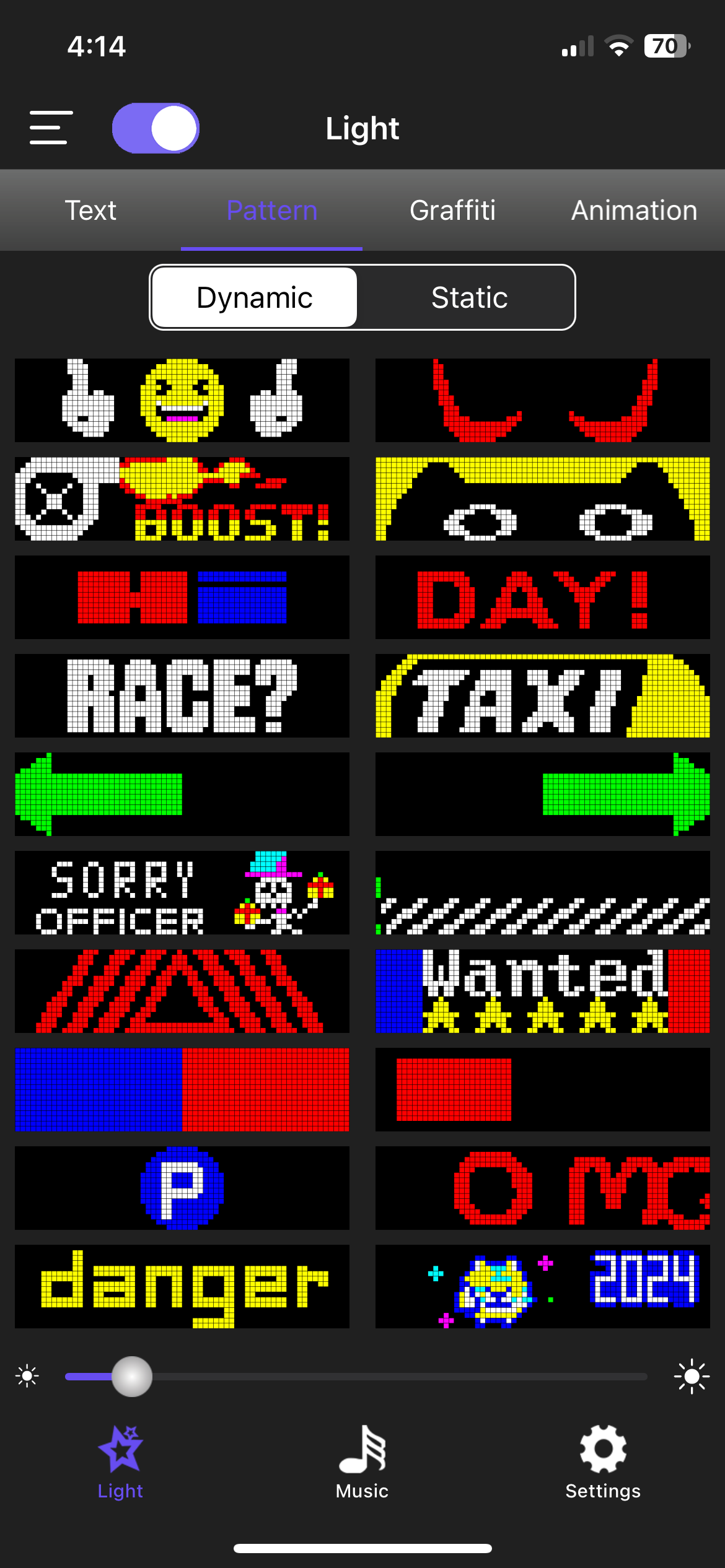The width and height of the screenshot is (725, 1568).
Task: Choose the RACE? pattern
Action: pos(182,695)
